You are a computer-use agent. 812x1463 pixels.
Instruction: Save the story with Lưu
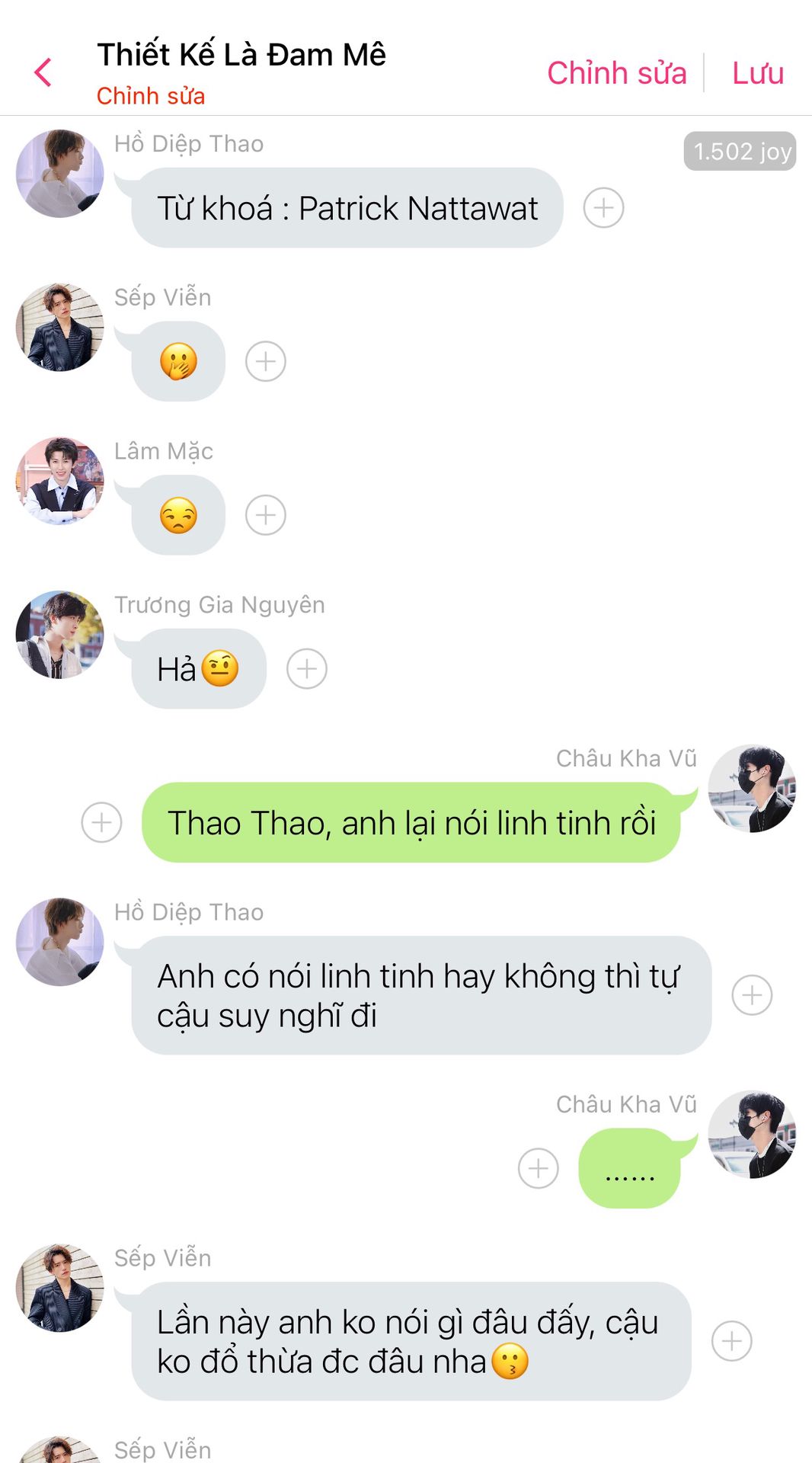pos(757,73)
